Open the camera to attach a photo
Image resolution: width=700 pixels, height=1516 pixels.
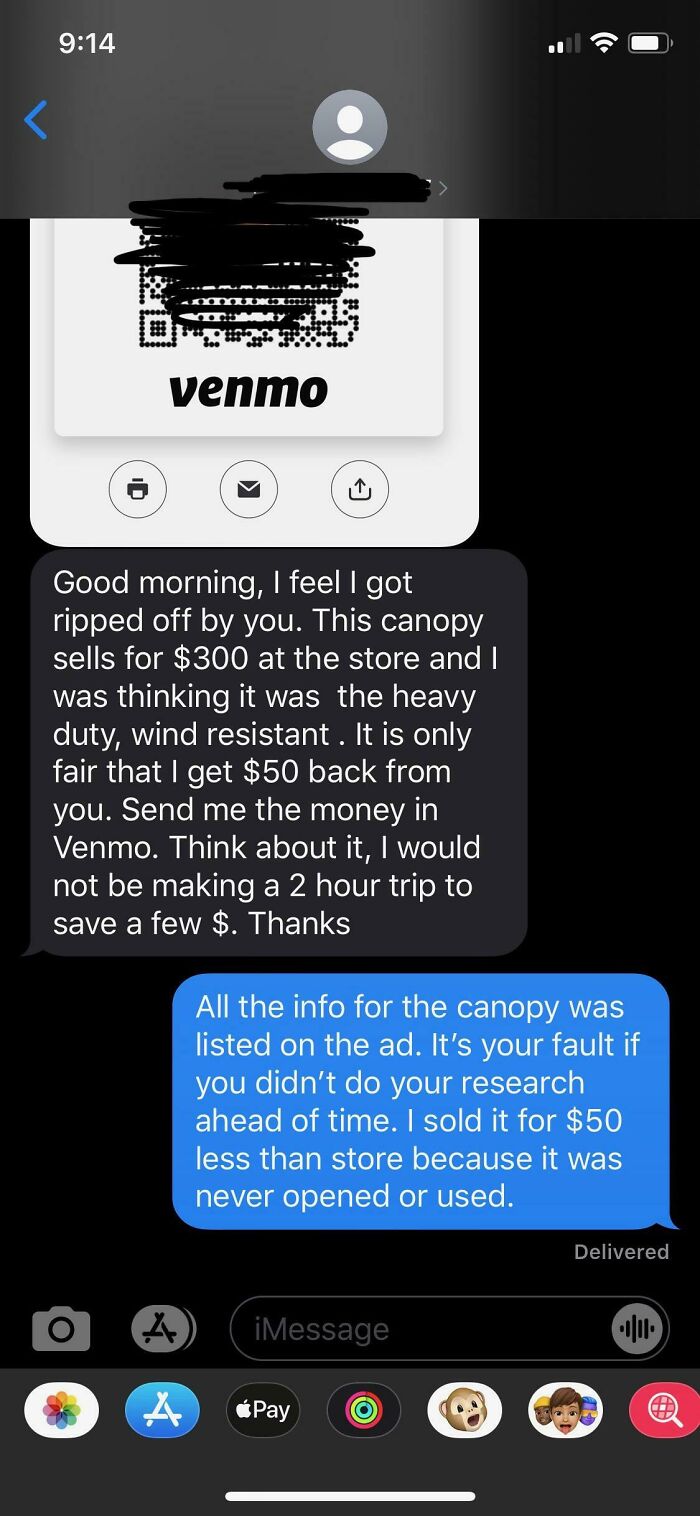(x=61, y=1329)
